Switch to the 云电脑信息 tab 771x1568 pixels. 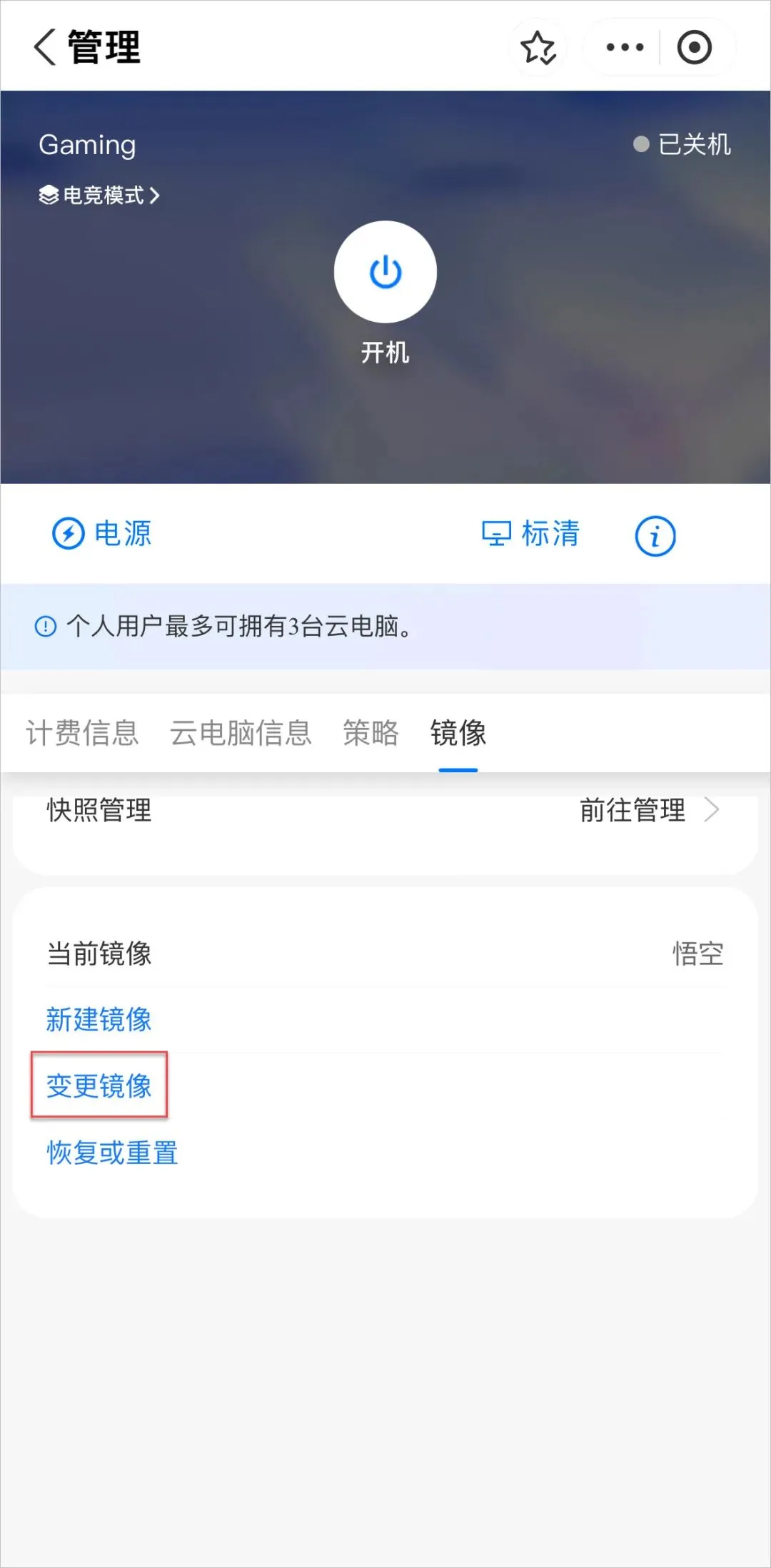pos(241,733)
